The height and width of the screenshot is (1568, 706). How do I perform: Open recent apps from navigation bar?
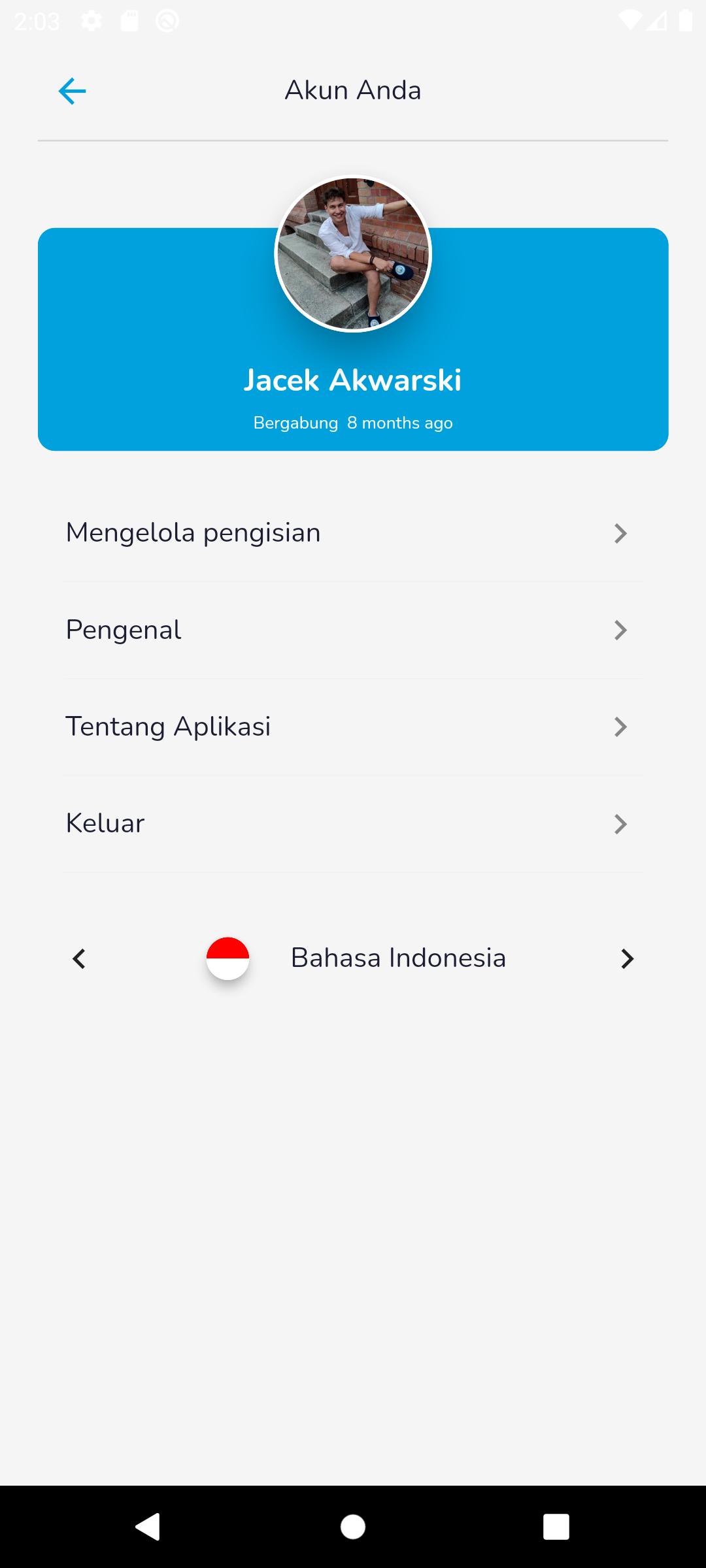556,1527
